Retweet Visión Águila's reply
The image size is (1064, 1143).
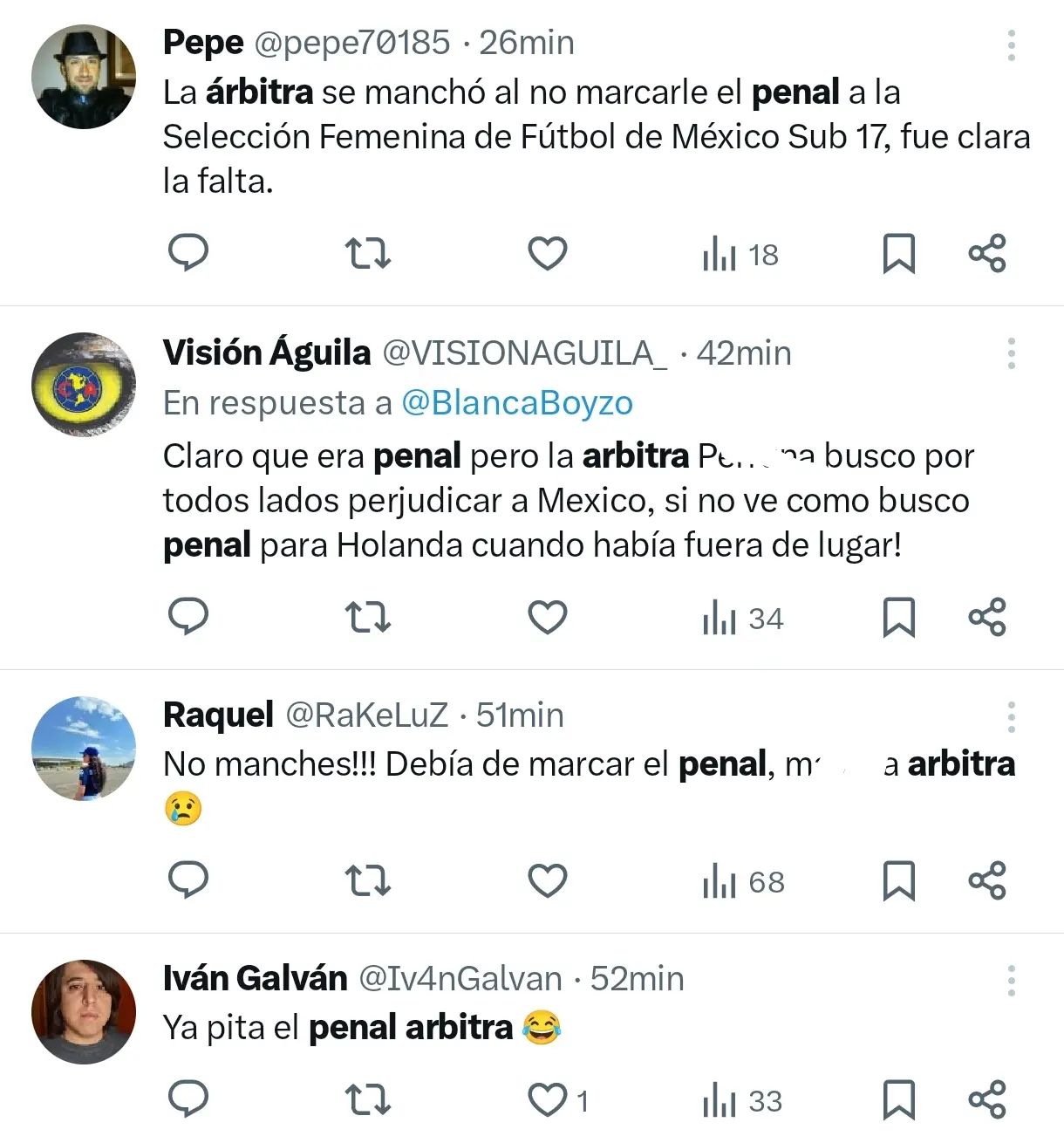click(367, 618)
